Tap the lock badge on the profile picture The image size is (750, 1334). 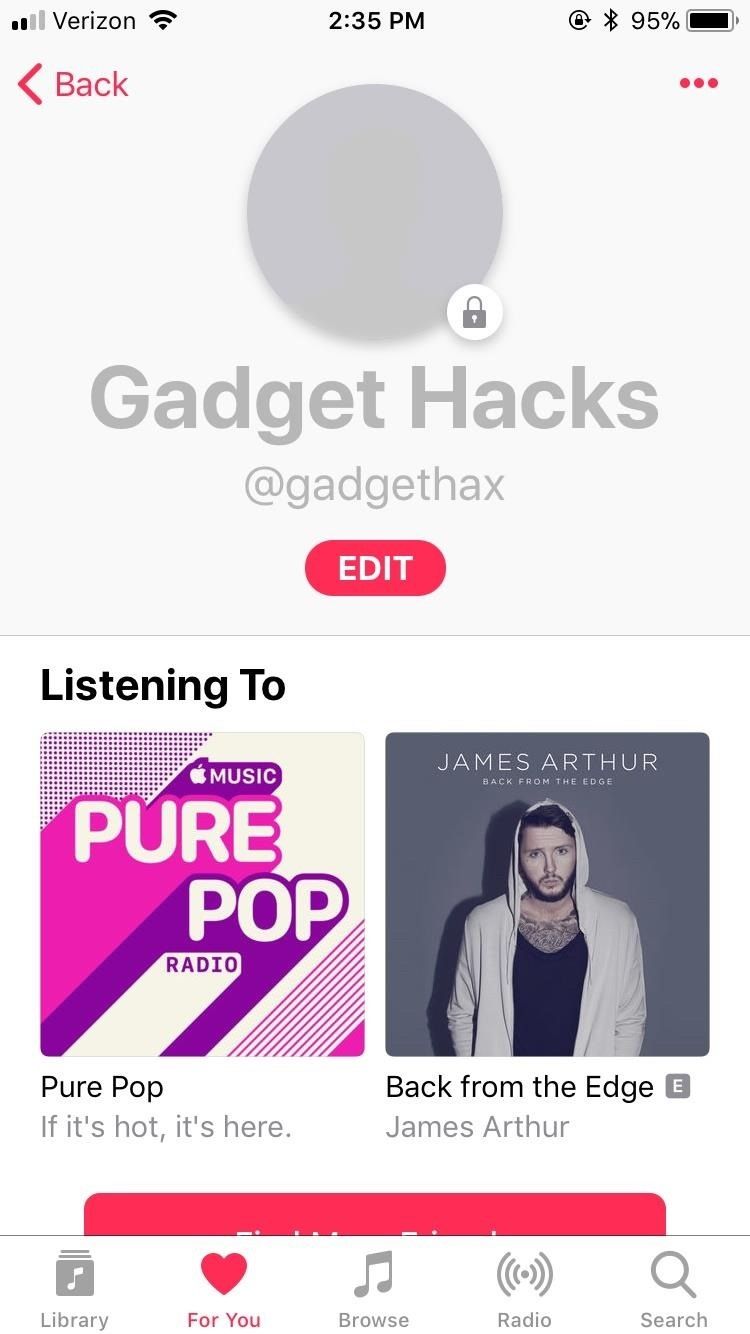pos(474,312)
